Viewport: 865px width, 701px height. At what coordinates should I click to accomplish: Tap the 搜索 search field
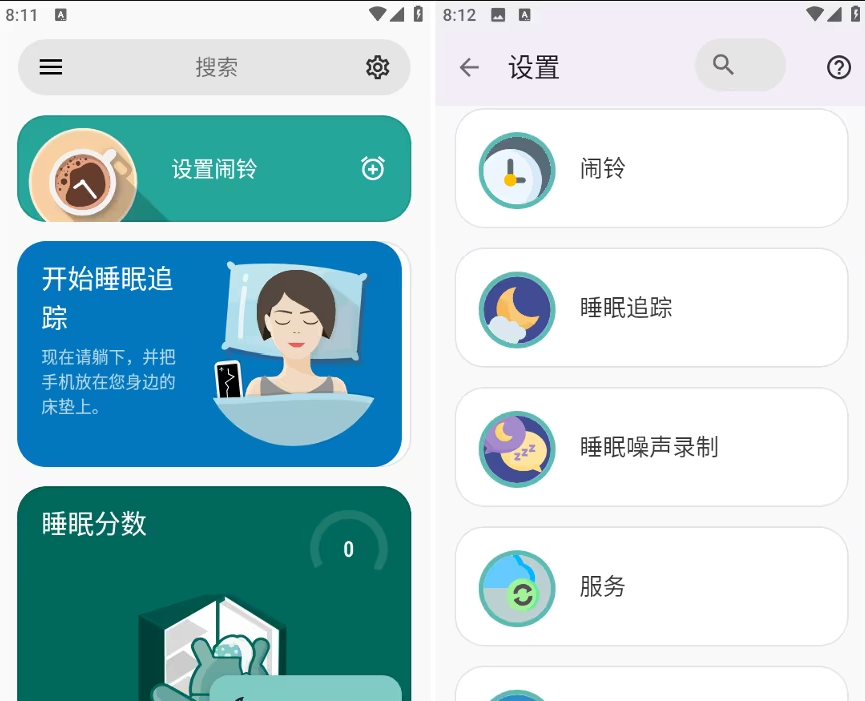coord(216,67)
